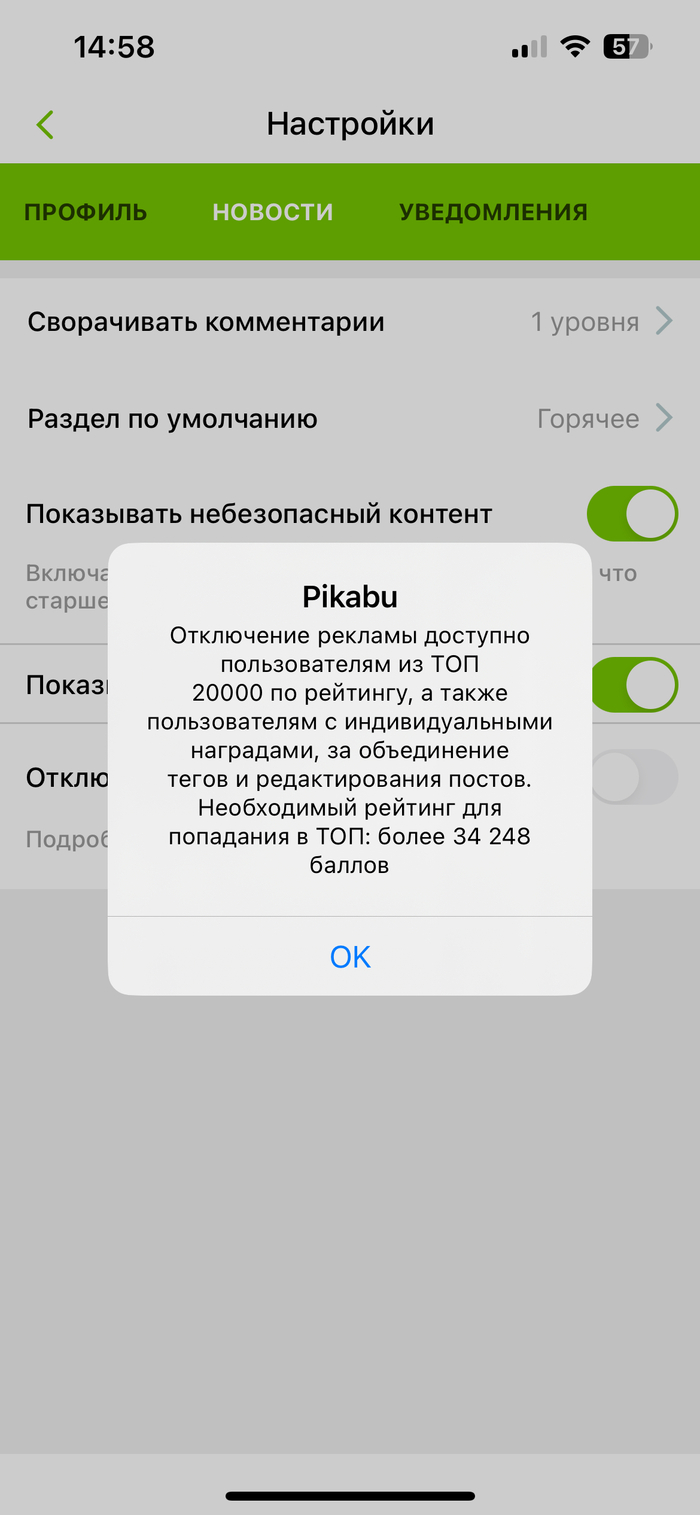Change Раздел по умолчанию section
700x1515 pixels.
pyautogui.click(x=350, y=418)
